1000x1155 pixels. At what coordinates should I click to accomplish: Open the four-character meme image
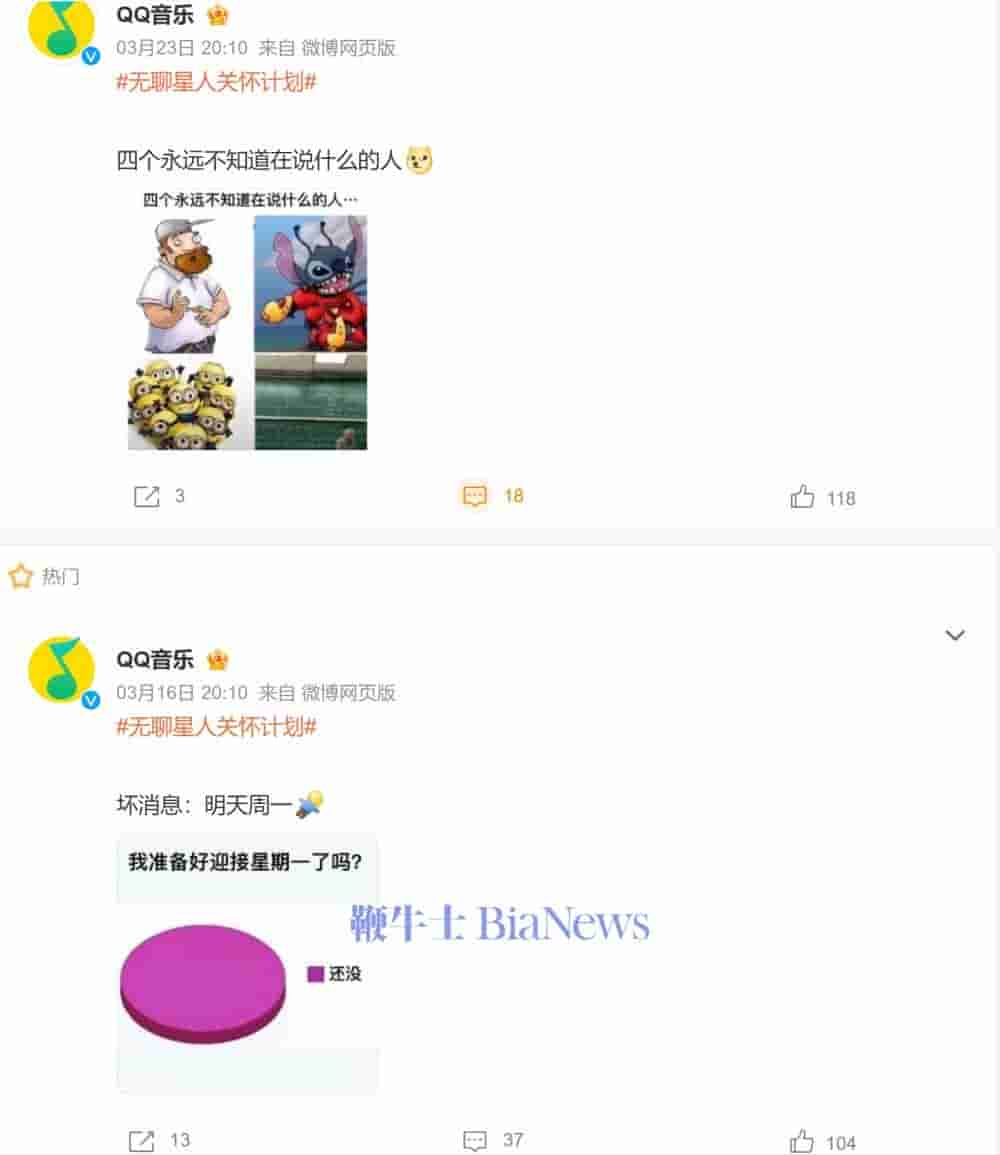click(x=248, y=320)
